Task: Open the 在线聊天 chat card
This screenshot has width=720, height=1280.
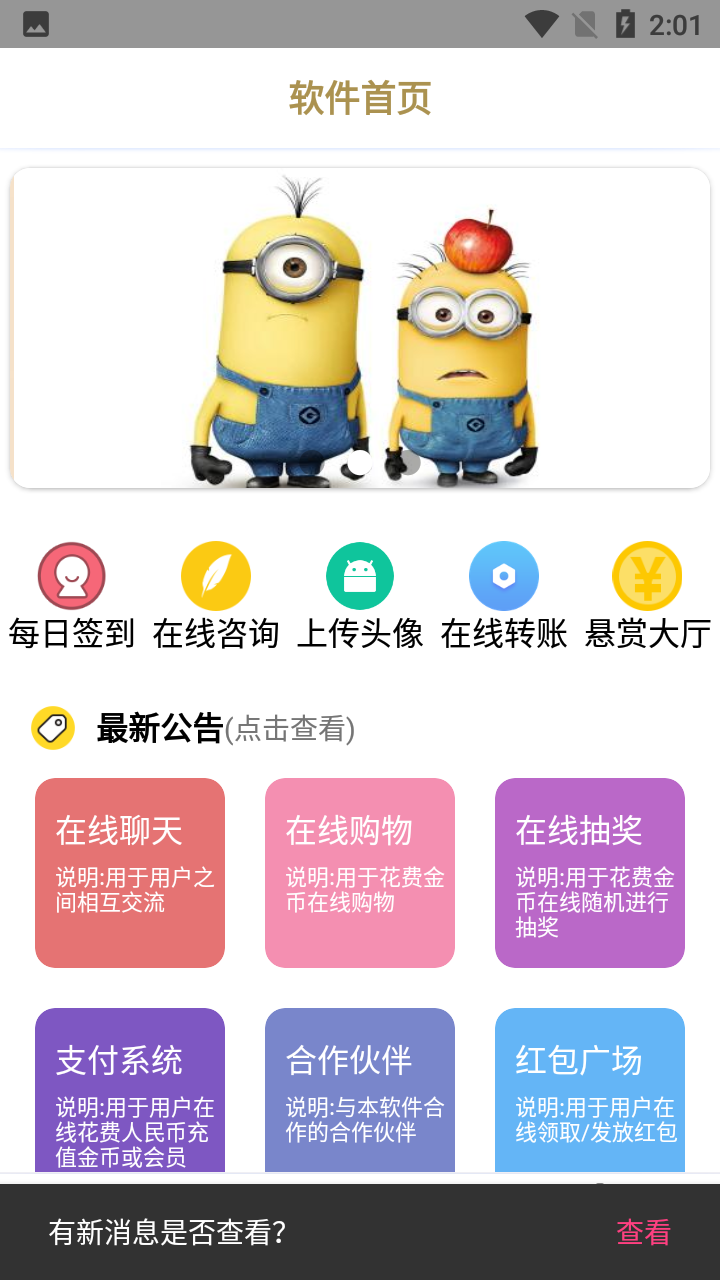Action: tap(130, 872)
